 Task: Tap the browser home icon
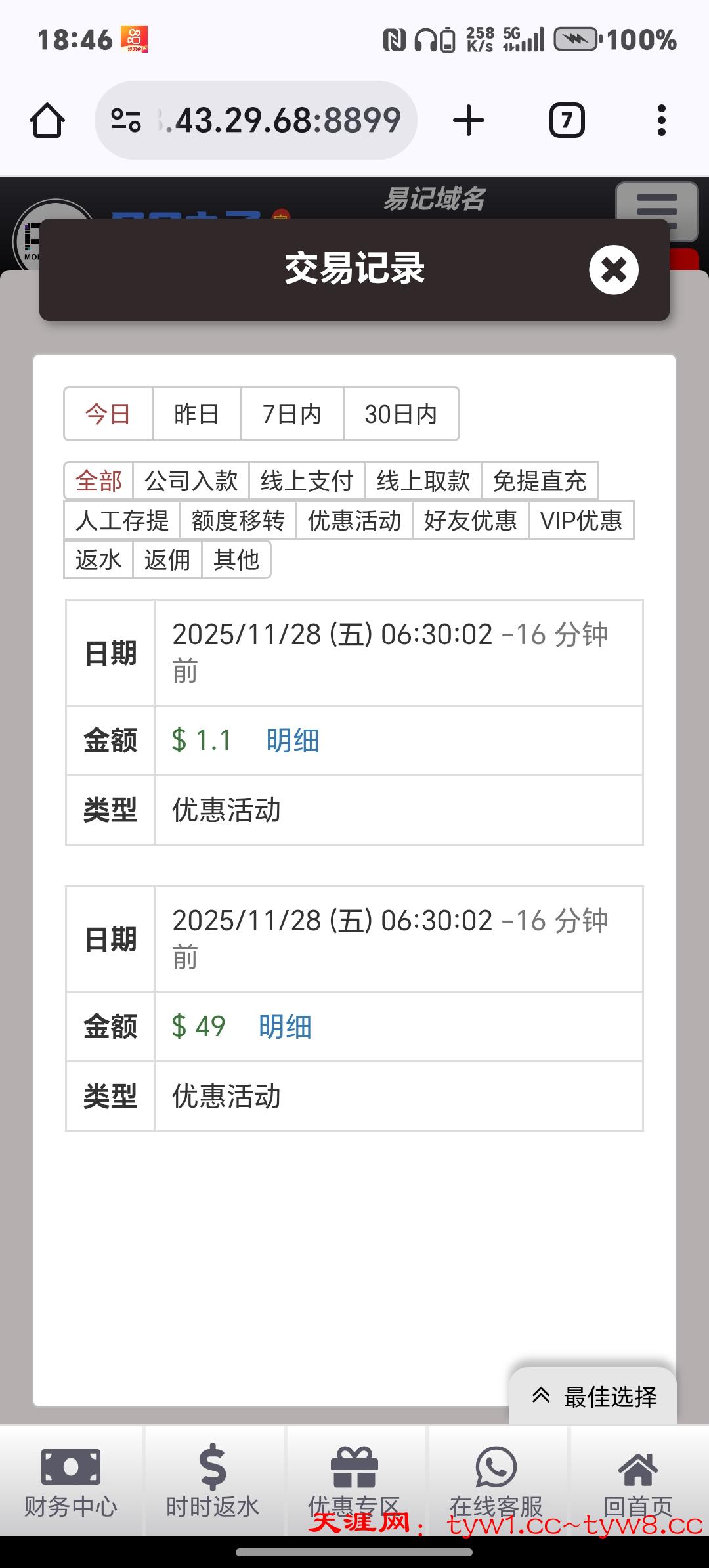(49, 120)
